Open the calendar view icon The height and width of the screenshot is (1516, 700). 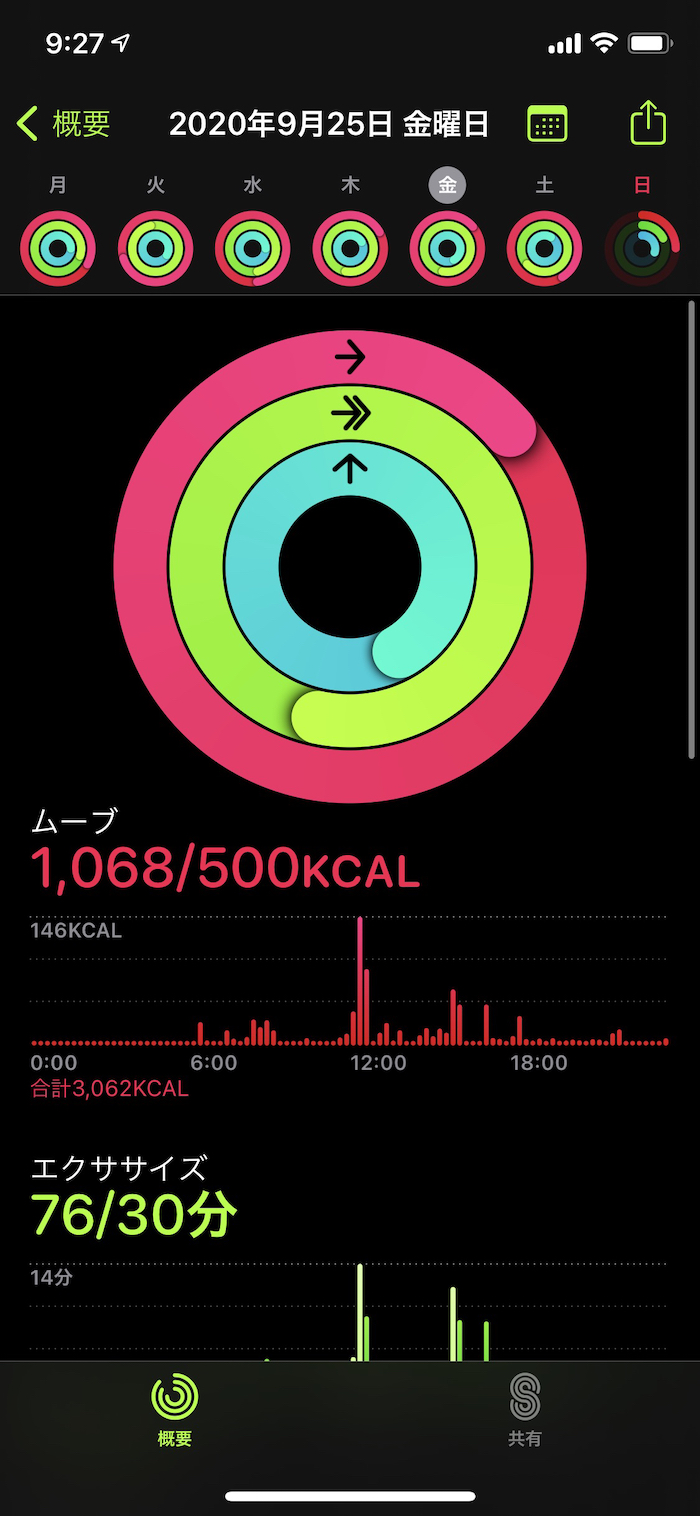click(x=547, y=125)
